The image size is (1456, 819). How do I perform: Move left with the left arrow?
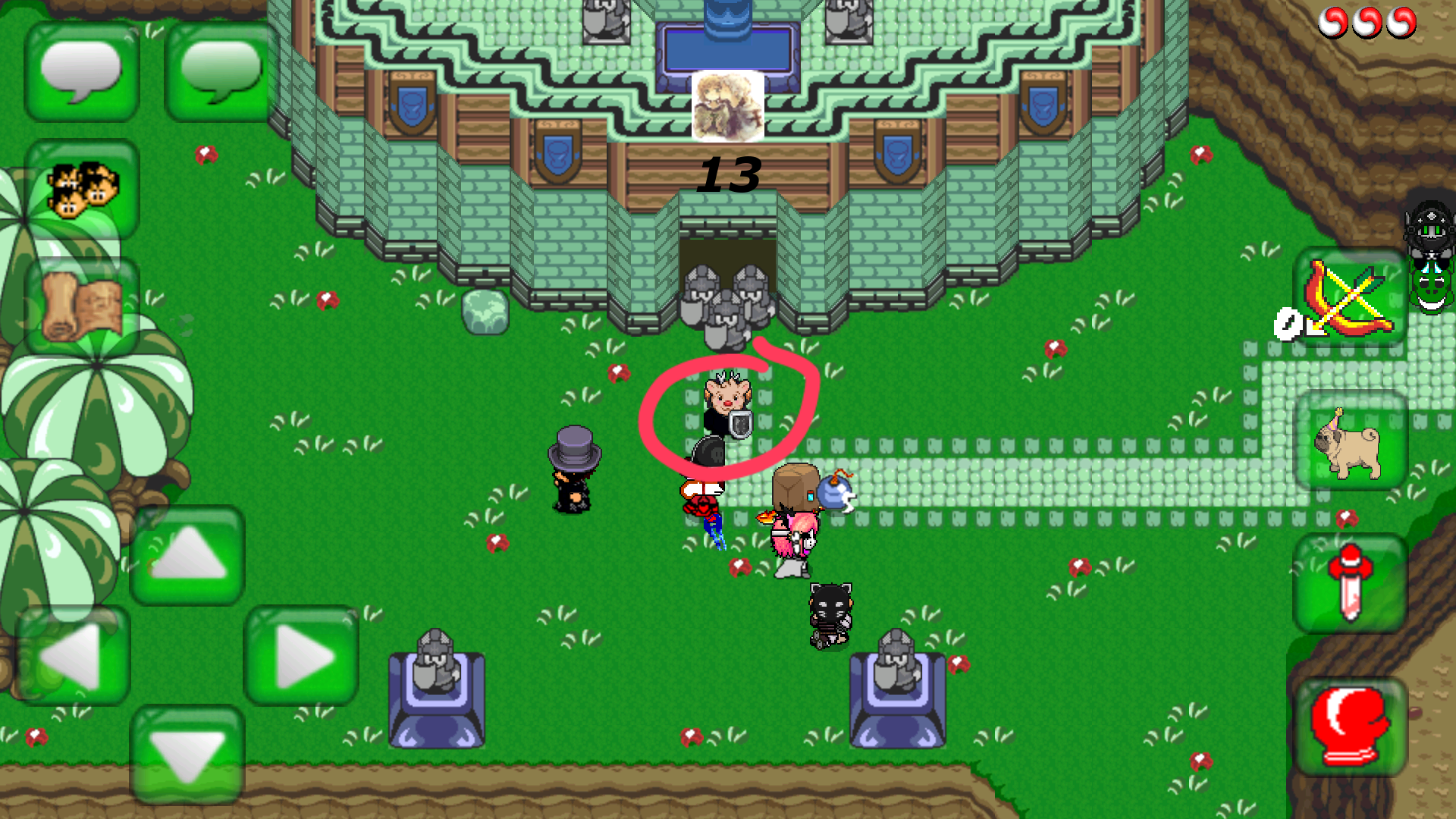pos(72,656)
